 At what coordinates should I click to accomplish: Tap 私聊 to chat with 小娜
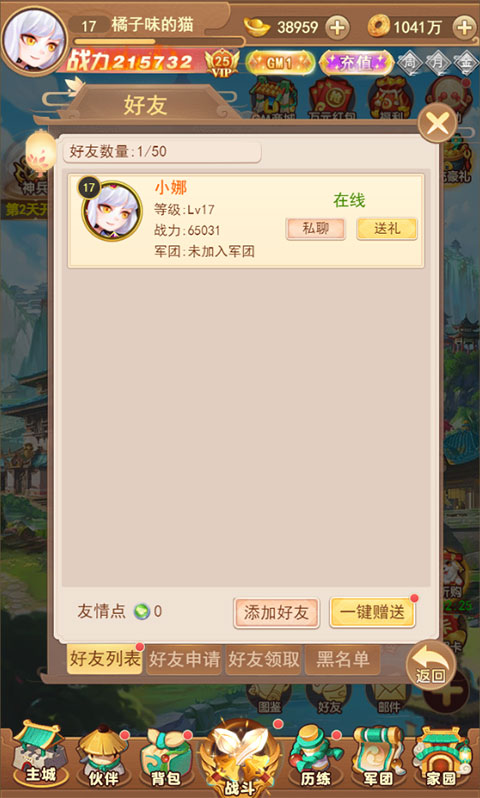[x=316, y=229]
